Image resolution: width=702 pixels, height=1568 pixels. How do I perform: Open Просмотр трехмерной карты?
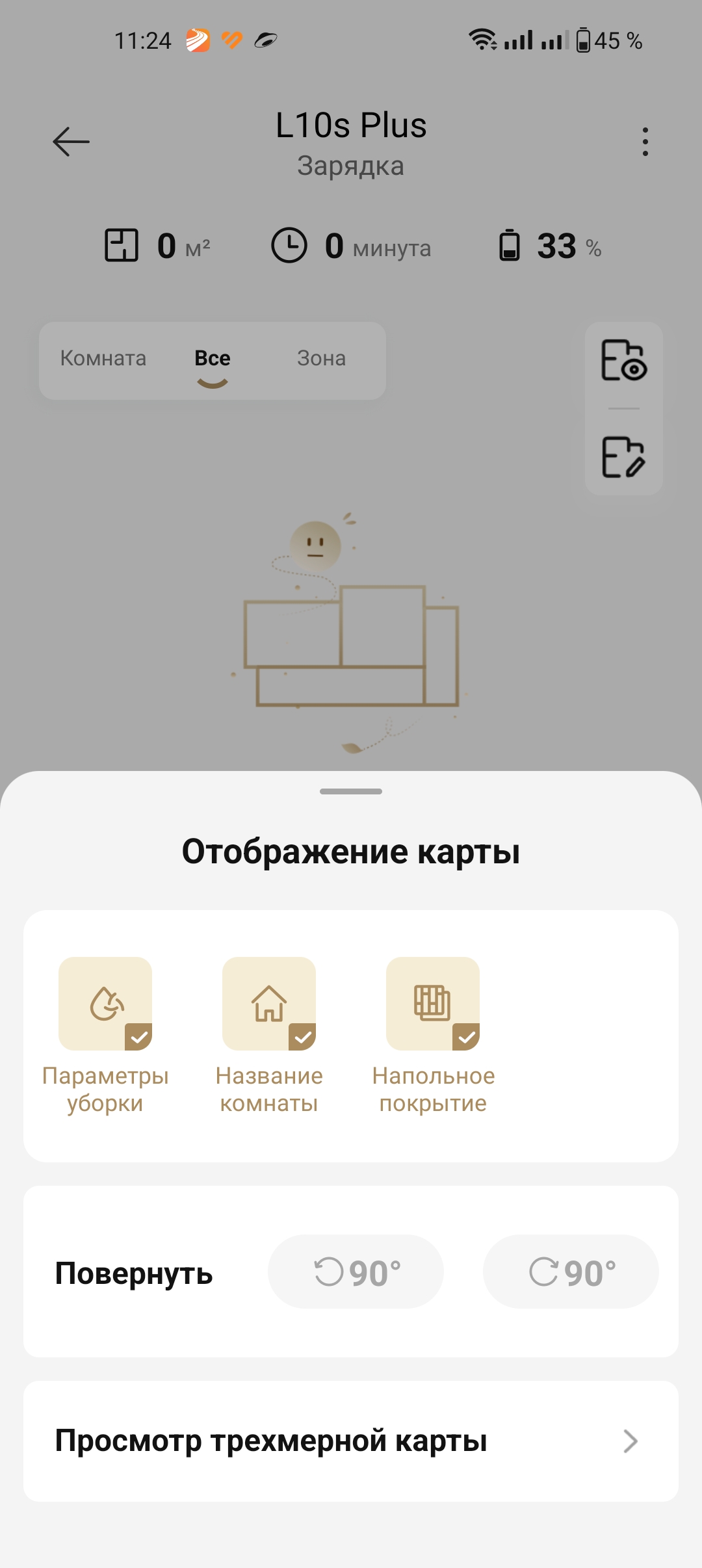(351, 1441)
